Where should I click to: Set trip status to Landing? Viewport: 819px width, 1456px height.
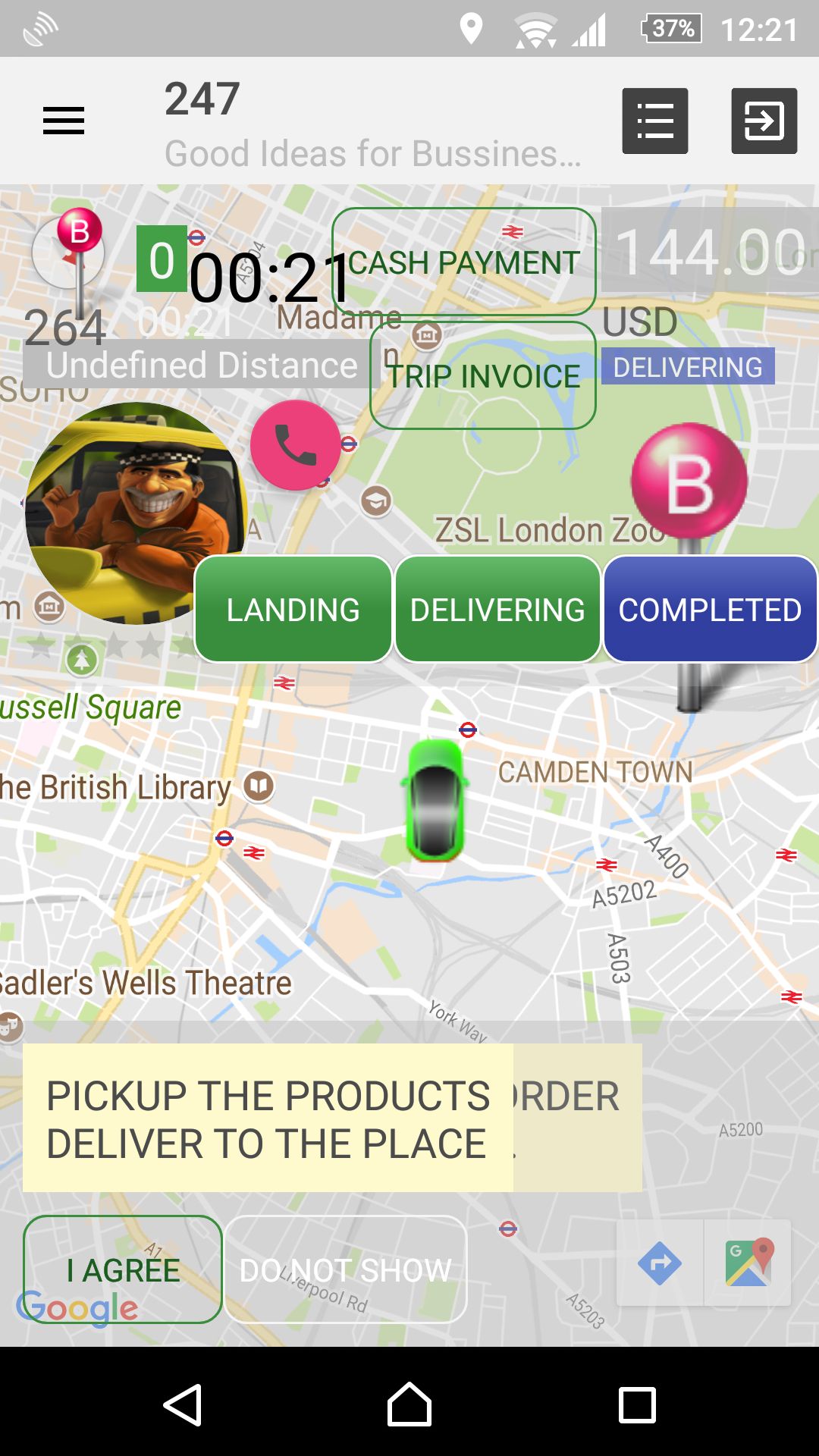[293, 609]
